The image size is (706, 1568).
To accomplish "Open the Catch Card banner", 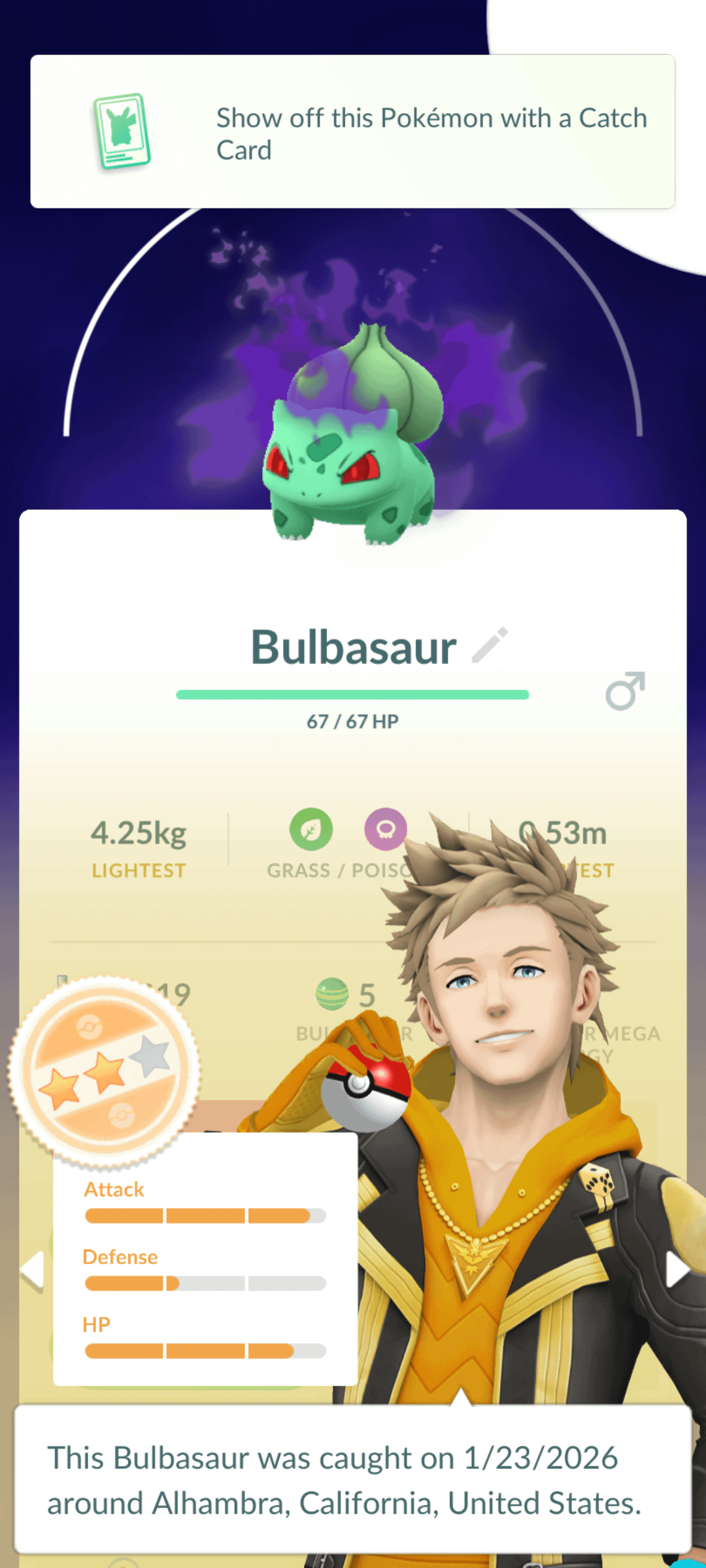I will pos(352,131).
